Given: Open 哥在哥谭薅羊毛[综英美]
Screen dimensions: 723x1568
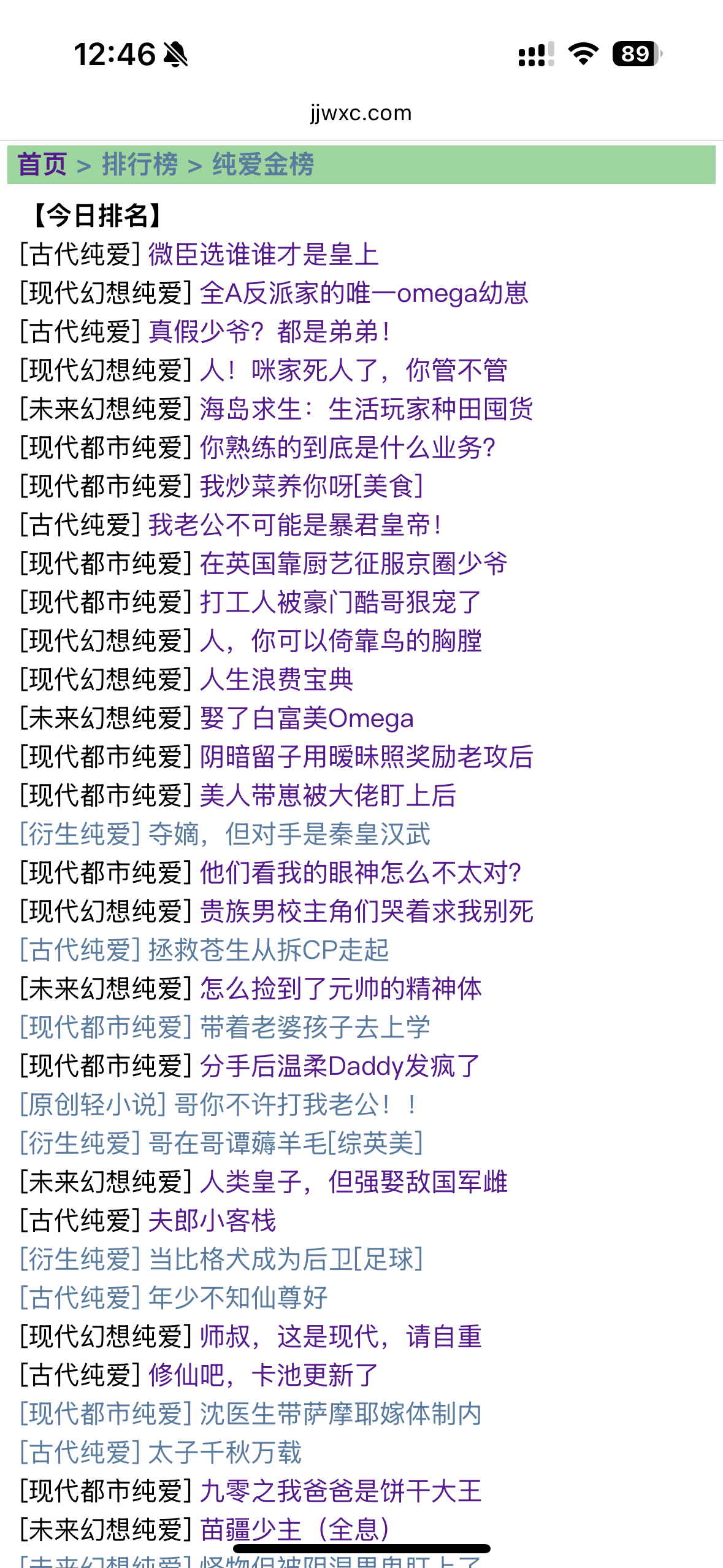Looking at the screenshot, I should [285, 1143].
